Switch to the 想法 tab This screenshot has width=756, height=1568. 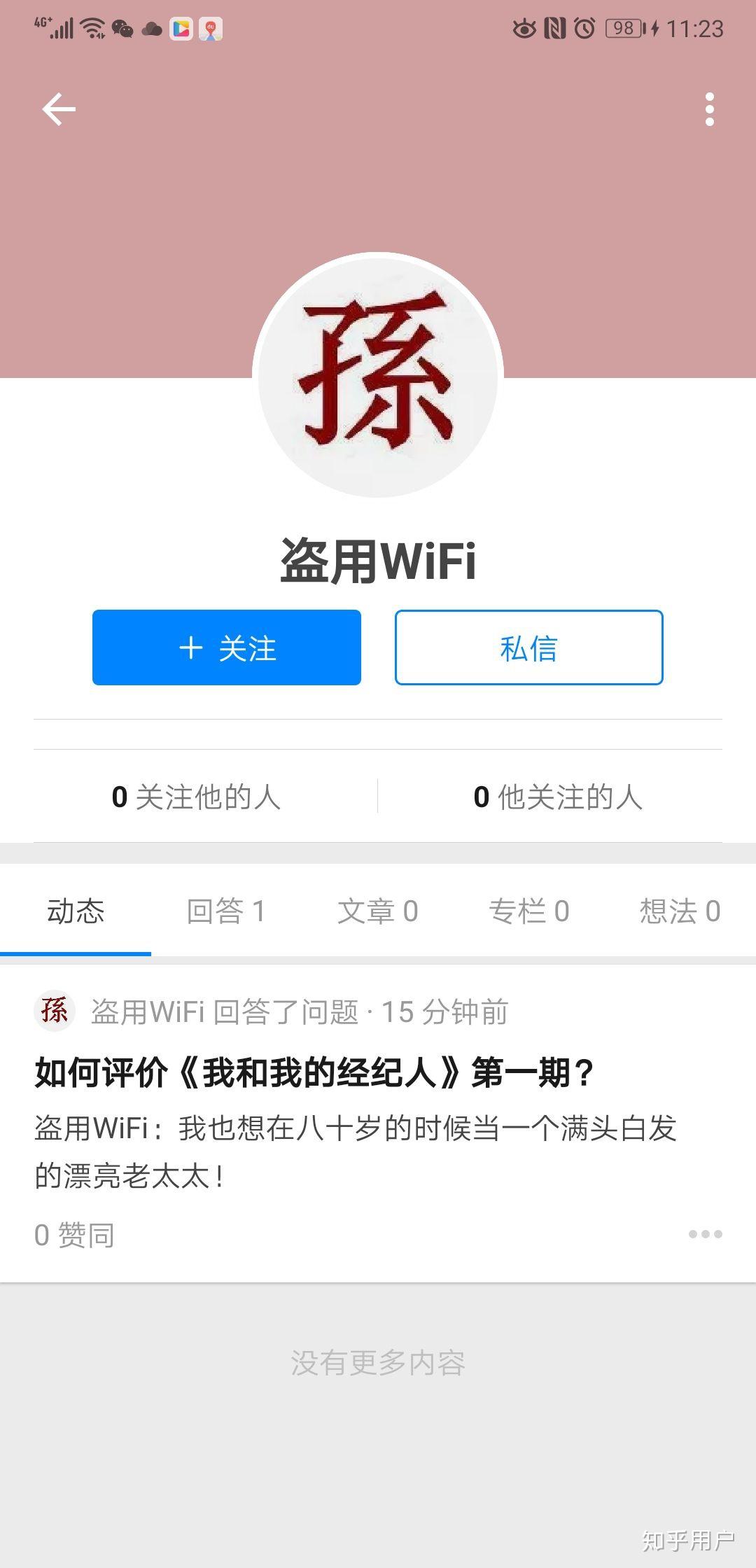[680, 911]
